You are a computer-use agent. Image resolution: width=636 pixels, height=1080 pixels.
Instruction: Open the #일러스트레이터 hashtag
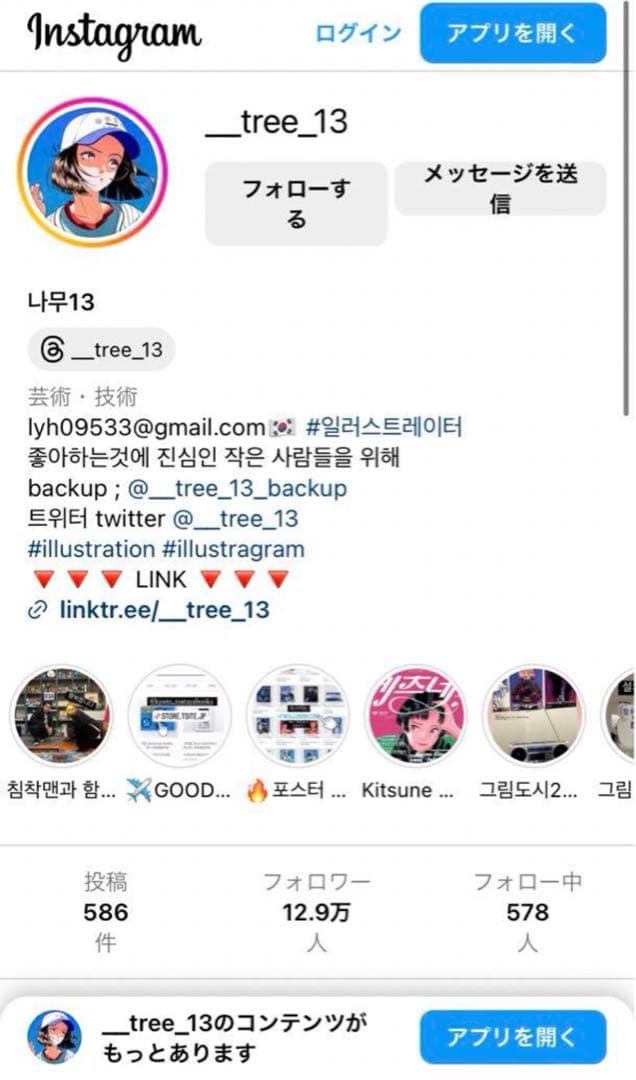point(384,428)
